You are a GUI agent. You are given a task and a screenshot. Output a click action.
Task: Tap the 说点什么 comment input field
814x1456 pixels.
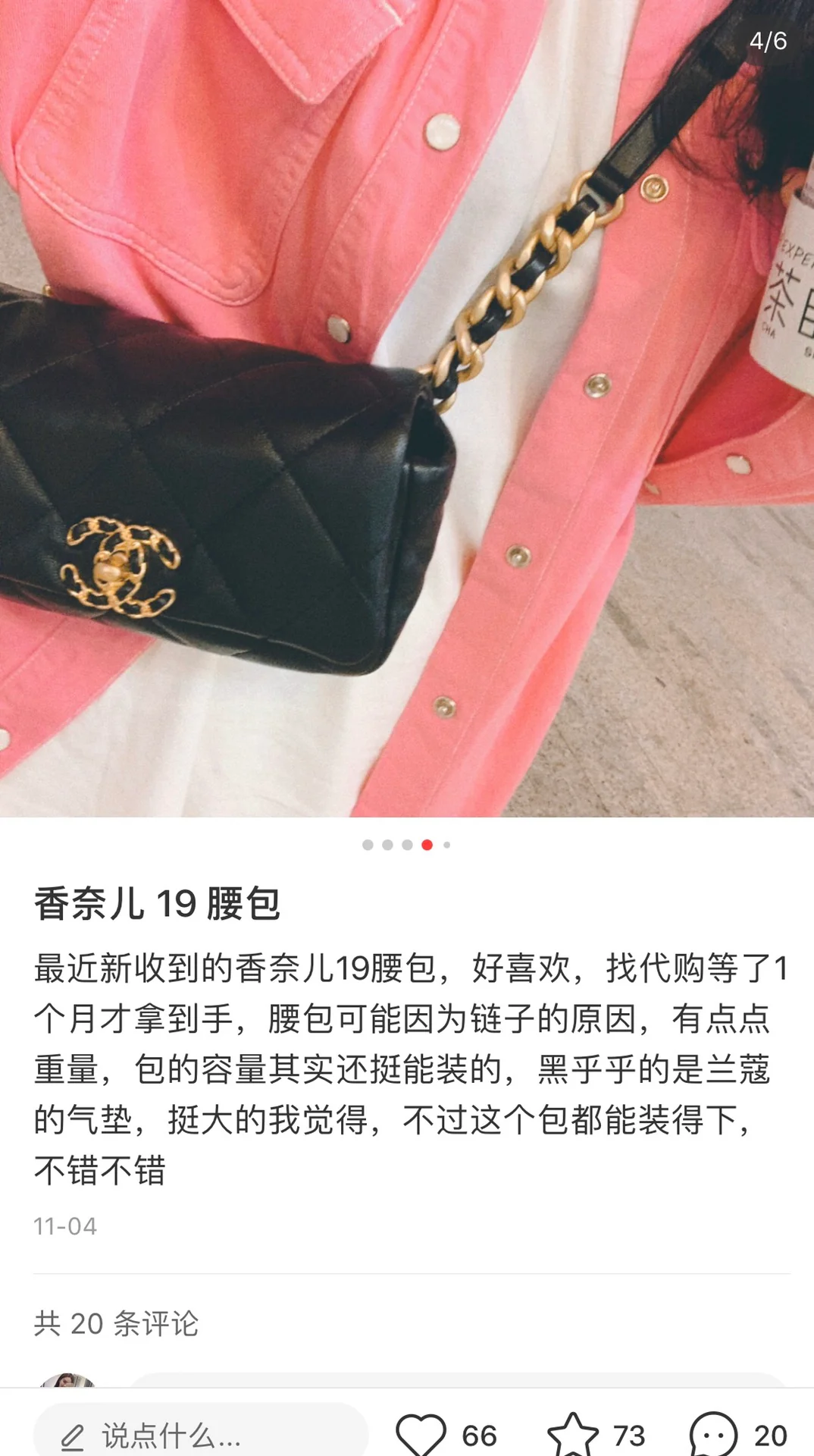(201, 1435)
